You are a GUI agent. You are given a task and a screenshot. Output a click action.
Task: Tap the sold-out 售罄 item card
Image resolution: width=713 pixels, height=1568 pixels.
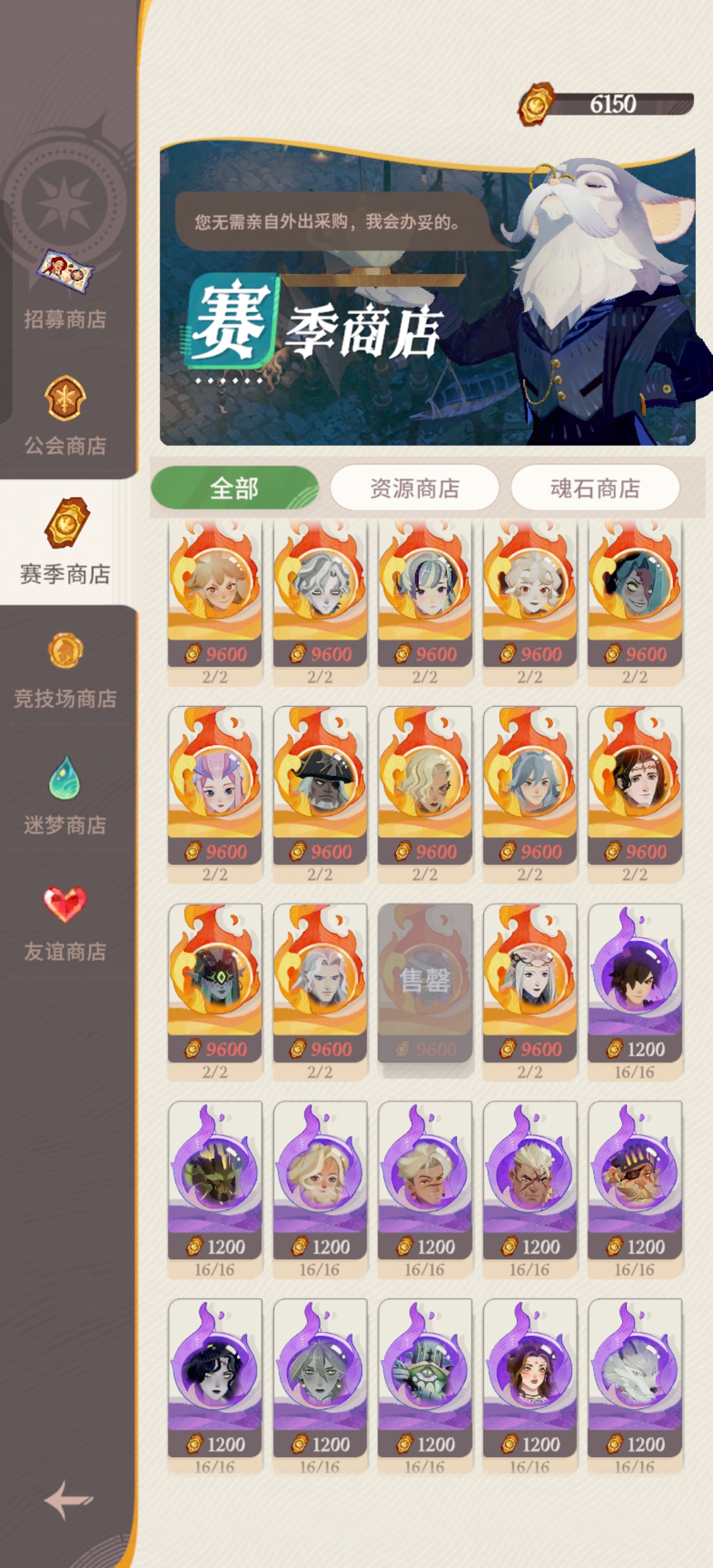click(x=424, y=982)
